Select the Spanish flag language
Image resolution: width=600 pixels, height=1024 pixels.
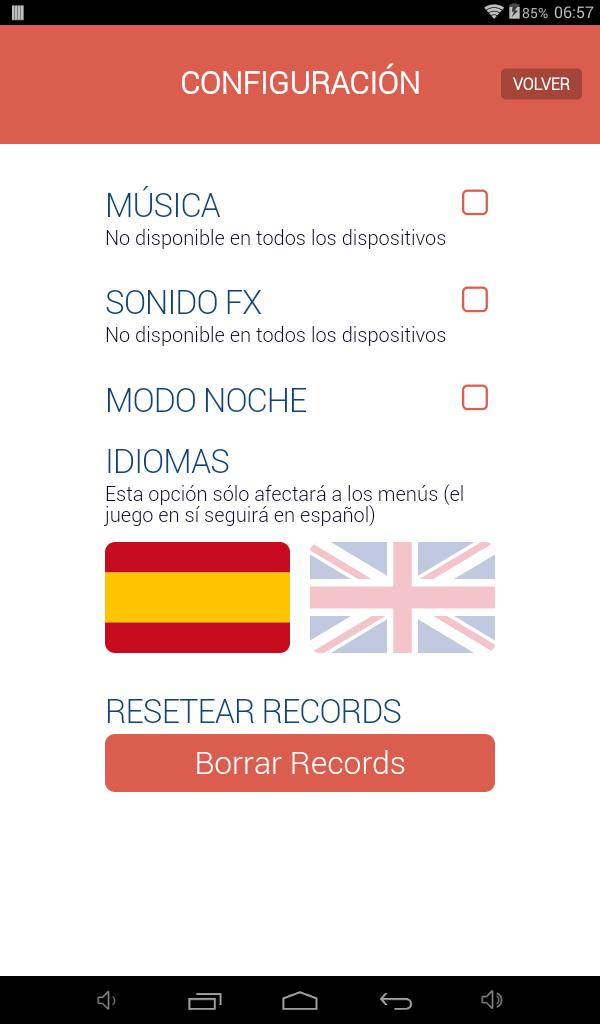(x=197, y=597)
